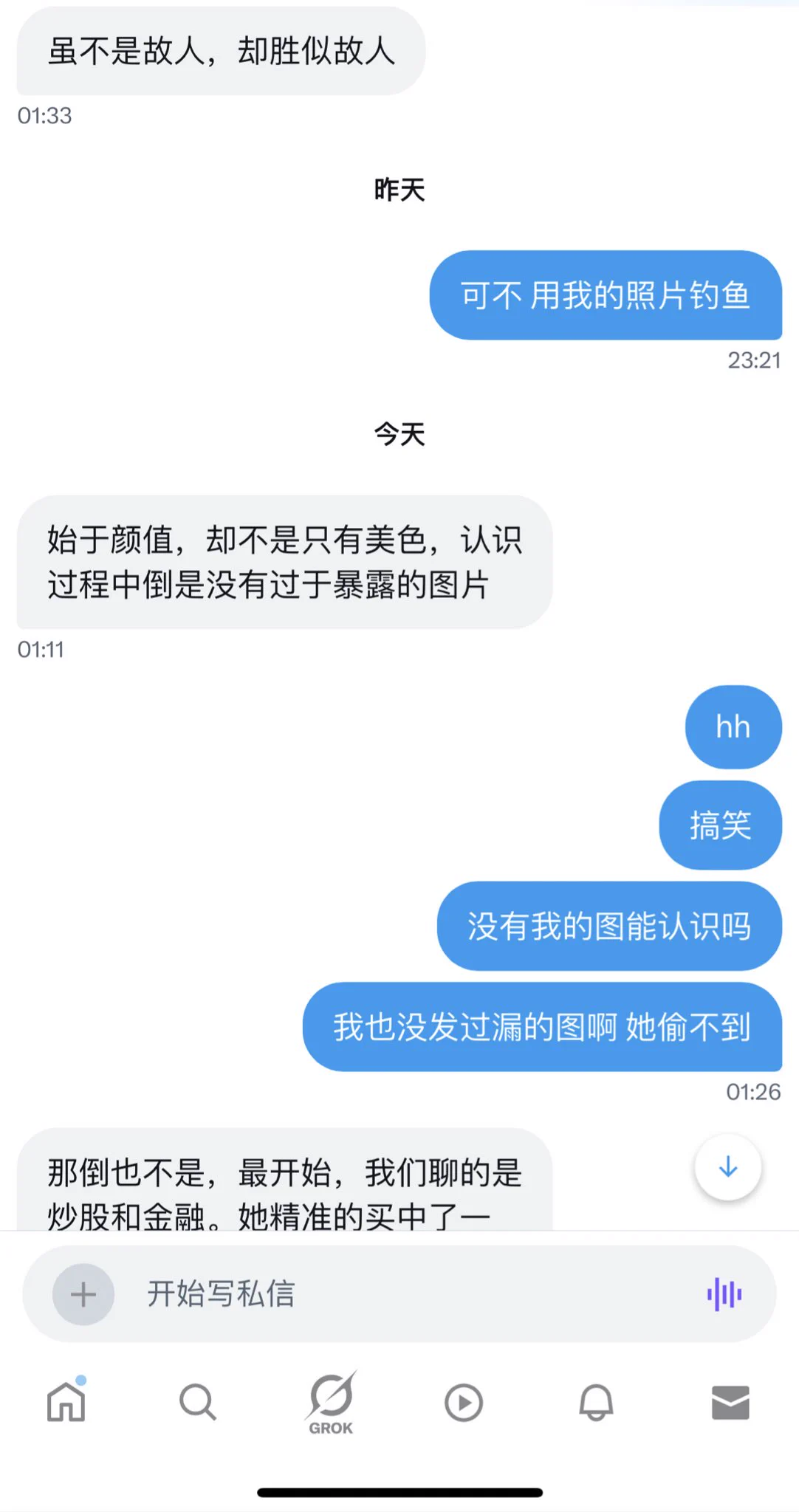
Task: Select the bubble reading 可不 用我的照片钓鱼
Action: (607, 295)
